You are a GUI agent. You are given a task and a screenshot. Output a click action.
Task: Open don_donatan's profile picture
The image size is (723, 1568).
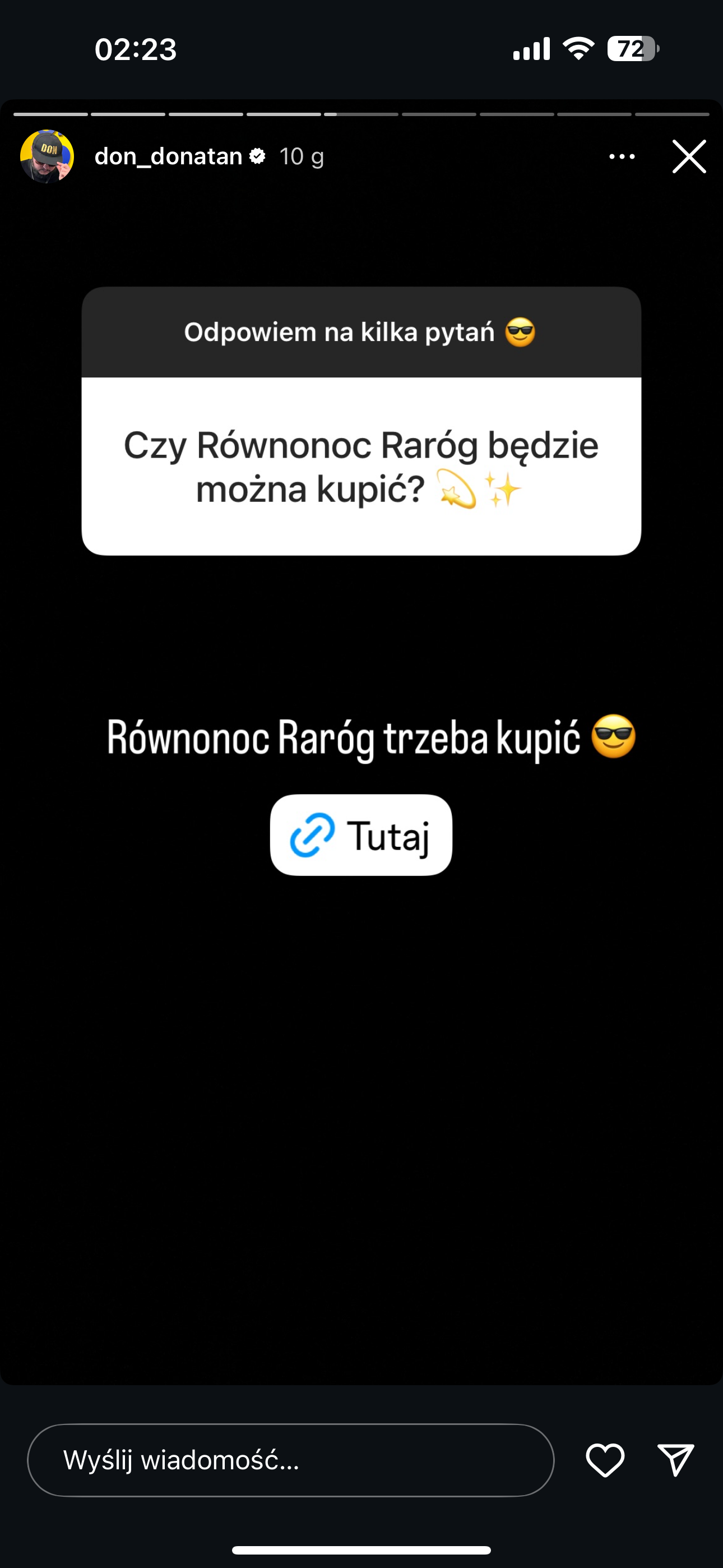[x=47, y=156]
